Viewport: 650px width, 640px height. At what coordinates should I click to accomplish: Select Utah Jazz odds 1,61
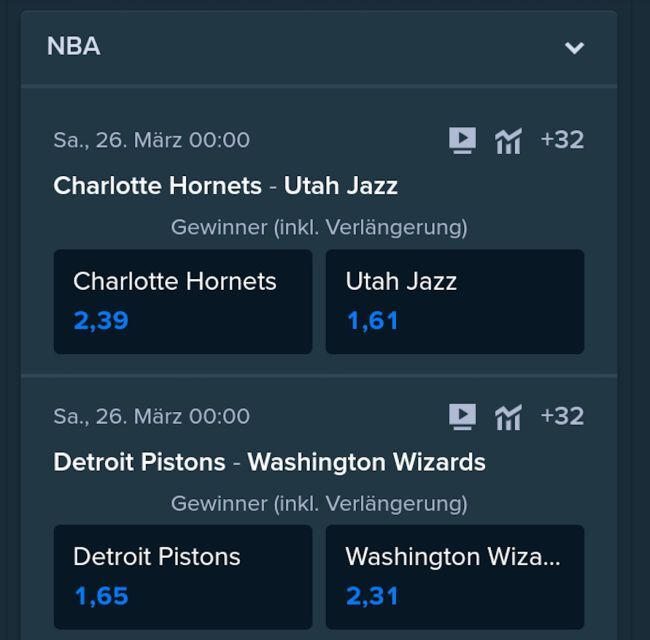454,301
